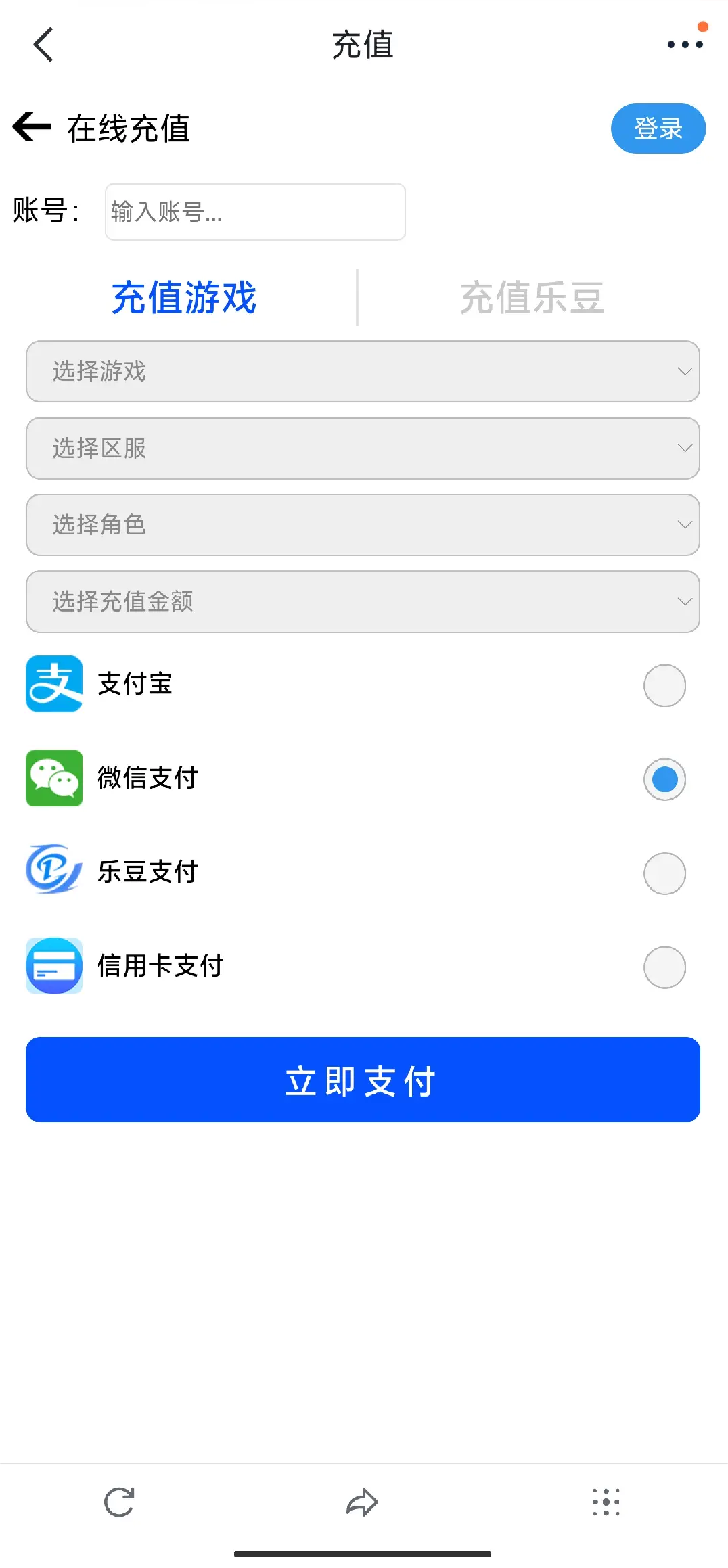Choose 乐豆支付 payment option
Image resolution: width=728 pixels, height=1568 pixels.
pyautogui.click(x=664, y=873)
